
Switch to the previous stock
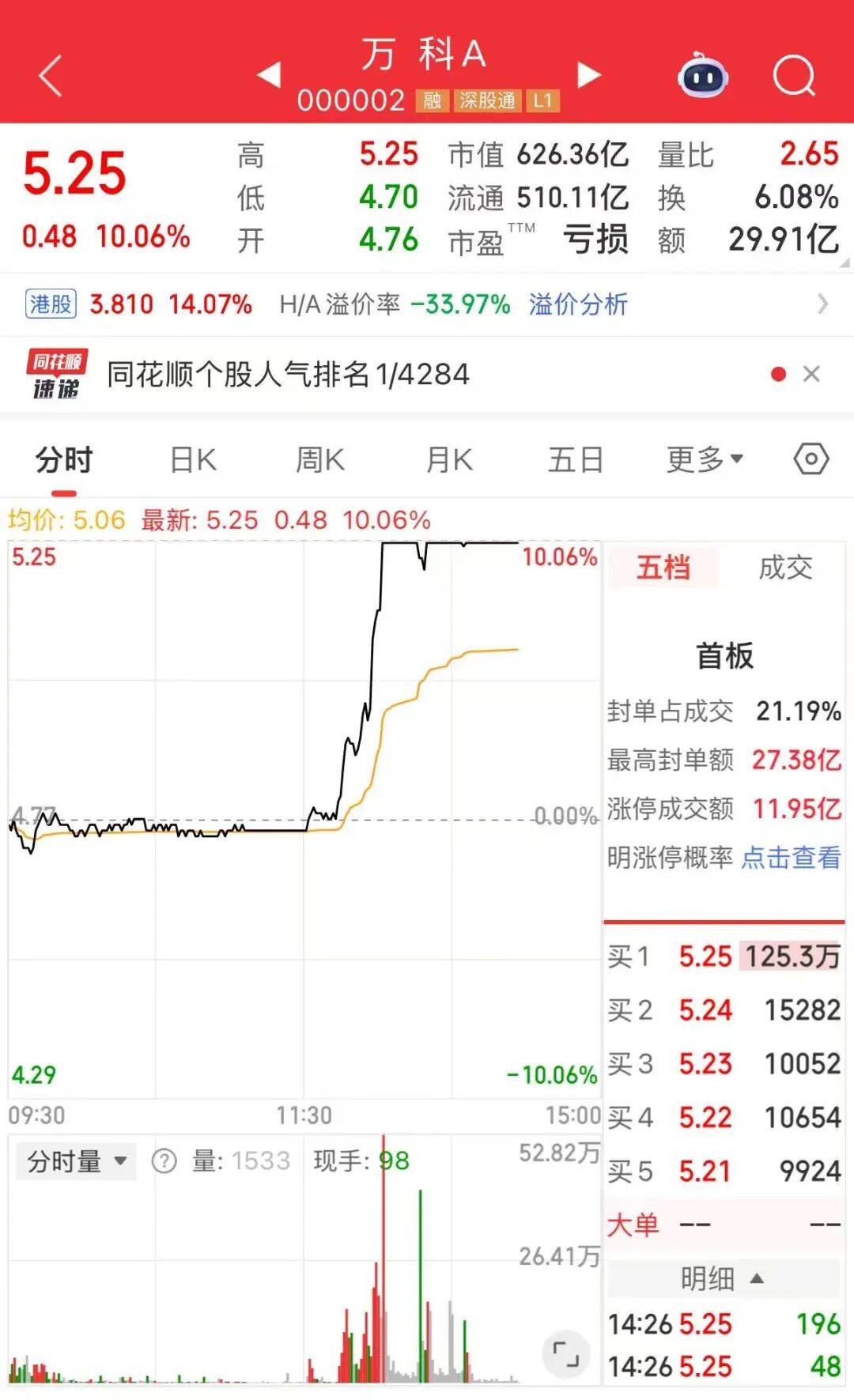point(270,75)
